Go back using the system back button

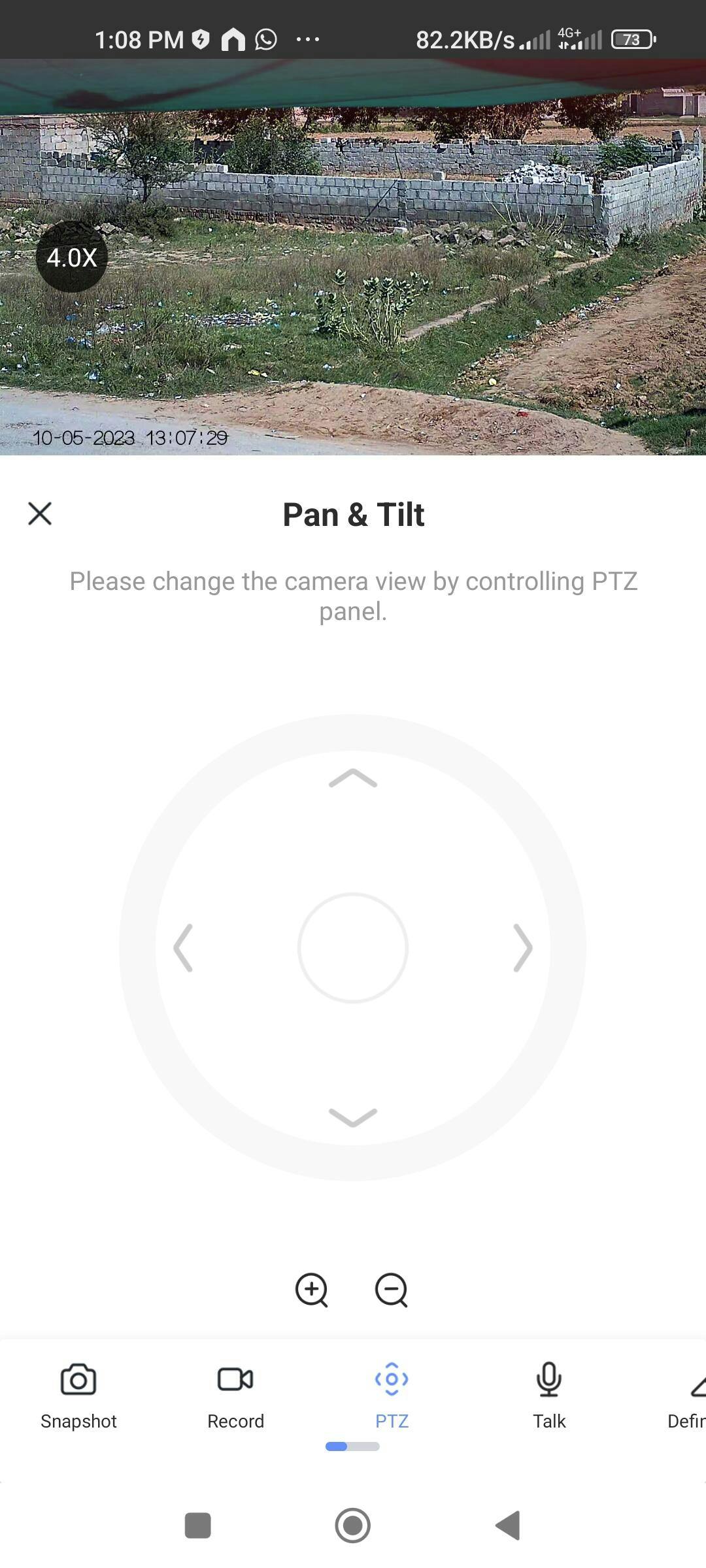click(x=508, y=1526)
